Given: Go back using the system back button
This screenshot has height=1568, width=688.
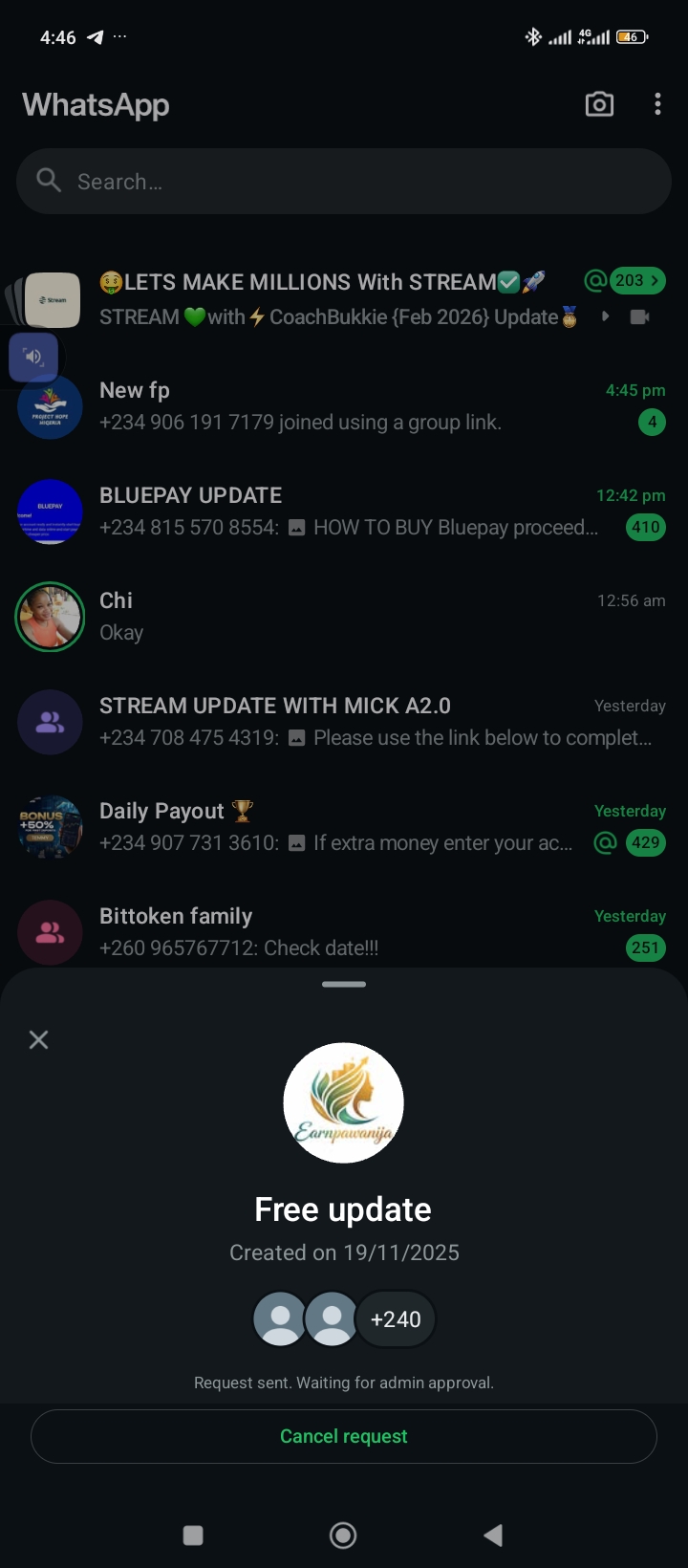Looking at the screenshot, I should click(x=493, y=1535).
